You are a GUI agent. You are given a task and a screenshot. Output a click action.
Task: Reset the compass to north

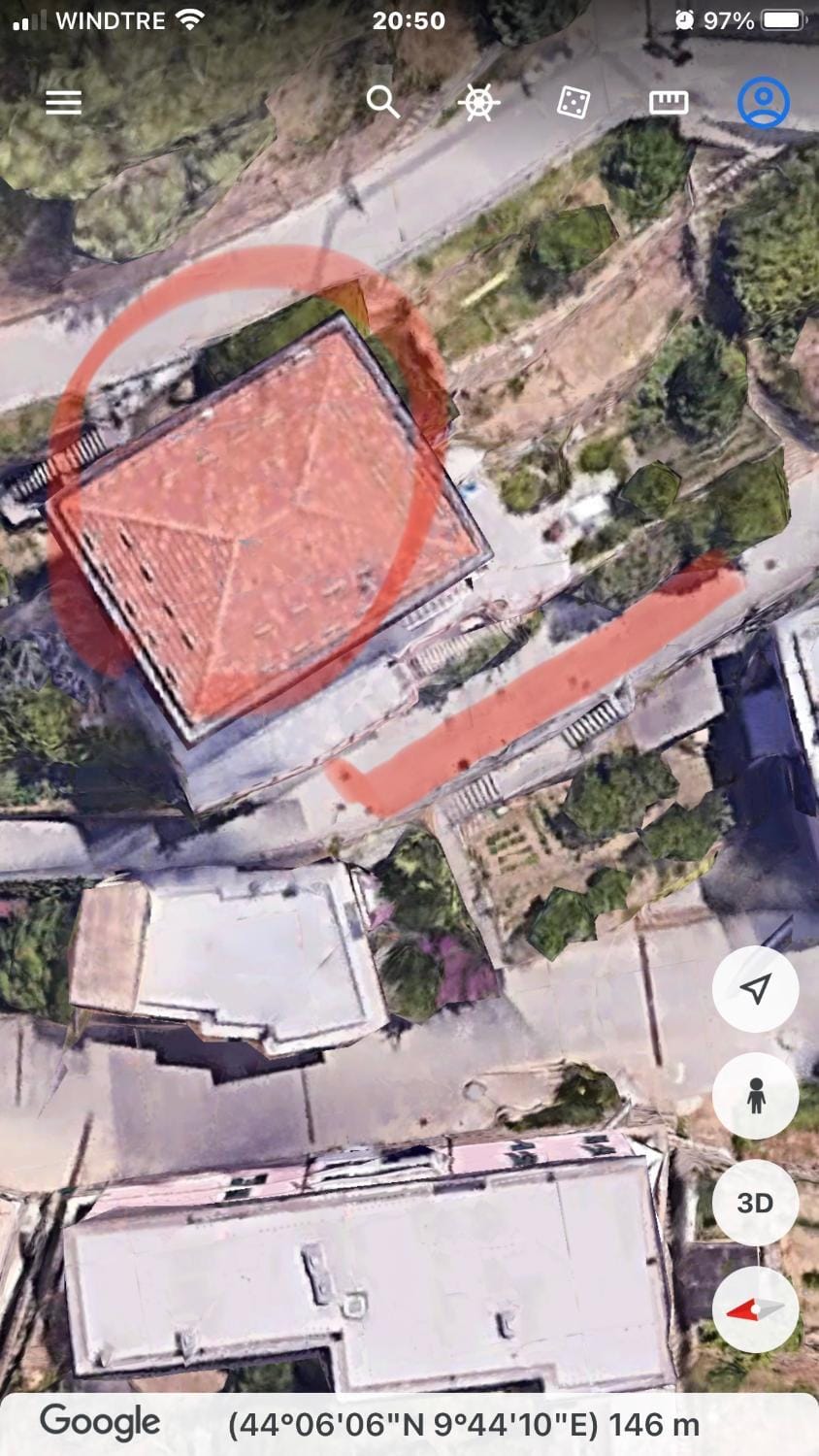tap(755, 1309)
